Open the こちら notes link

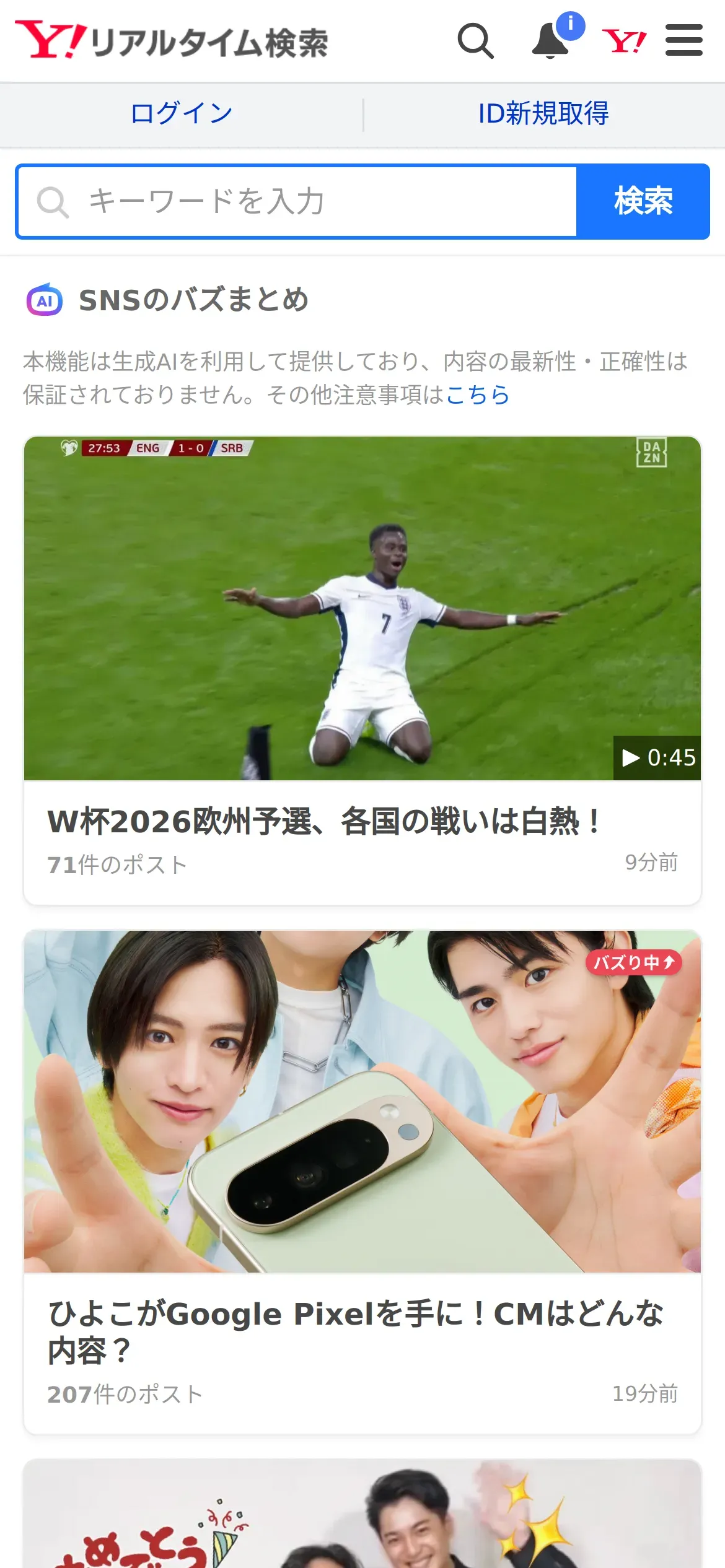pos(477,395)
